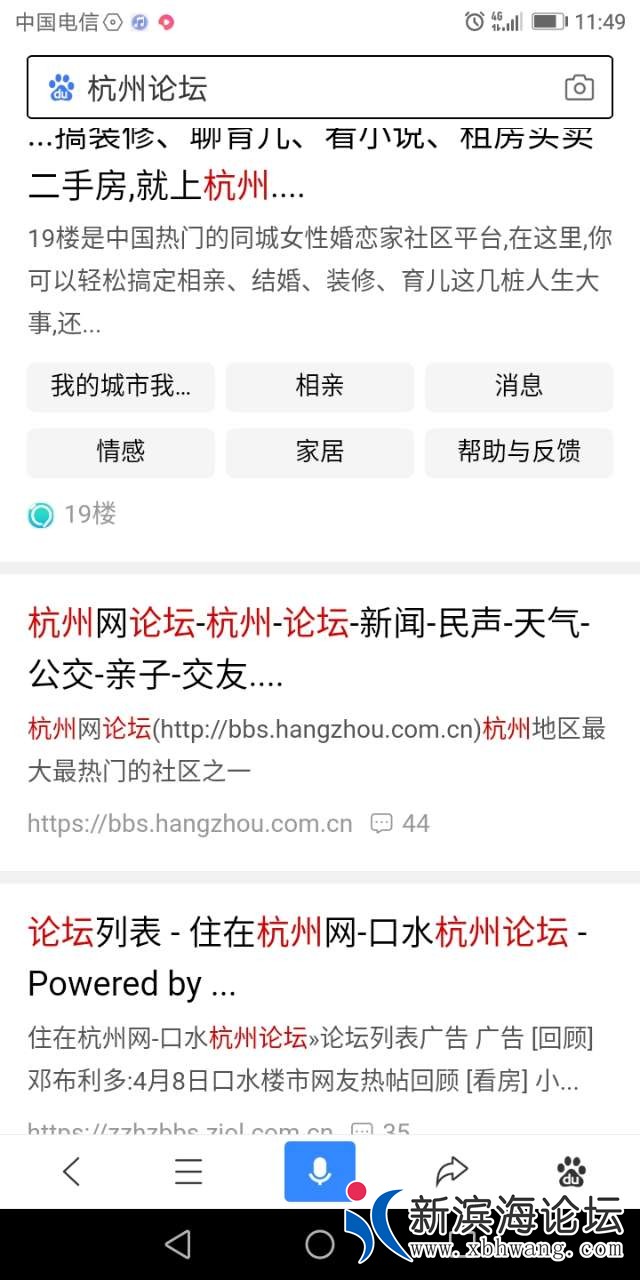The width and height of the screenshot is (640, 1280).
Task: Open 帮助与反馈
Action: [x=518, y=452]
